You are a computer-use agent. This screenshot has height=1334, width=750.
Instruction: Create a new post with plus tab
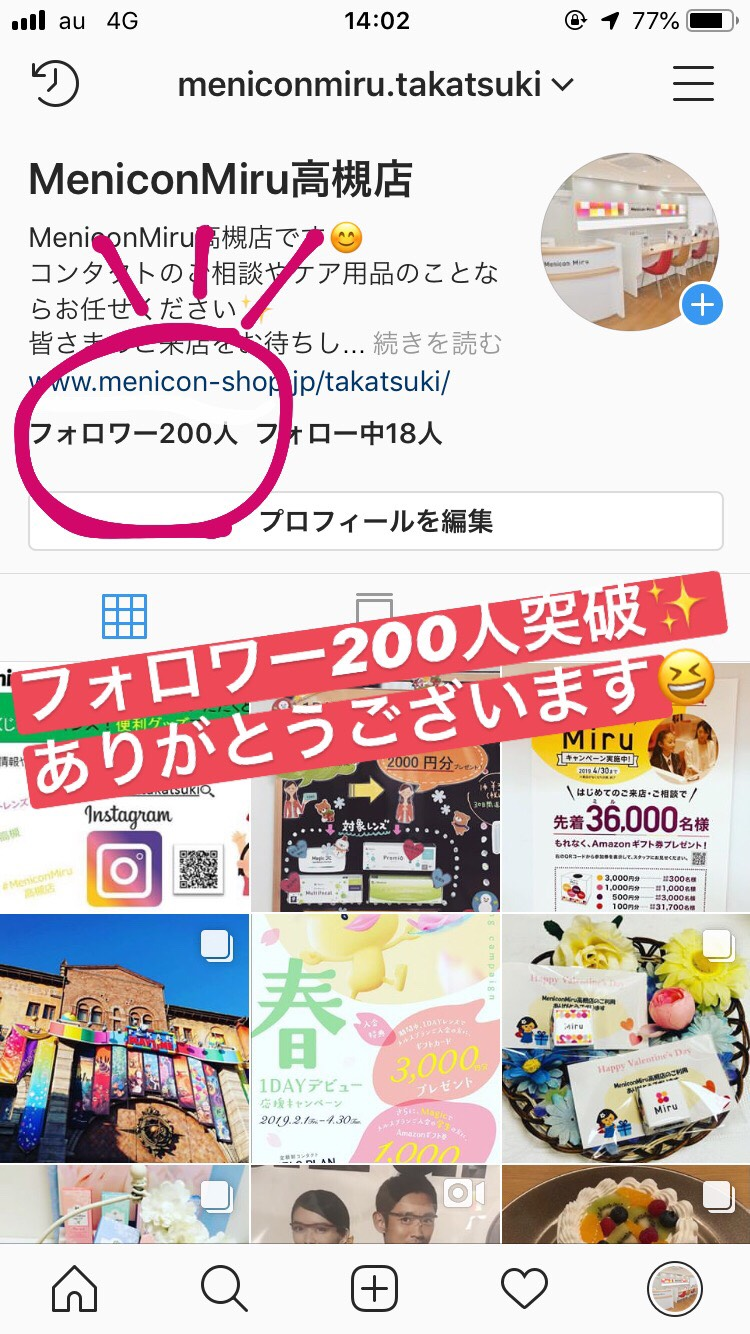tap(375, 1288)
